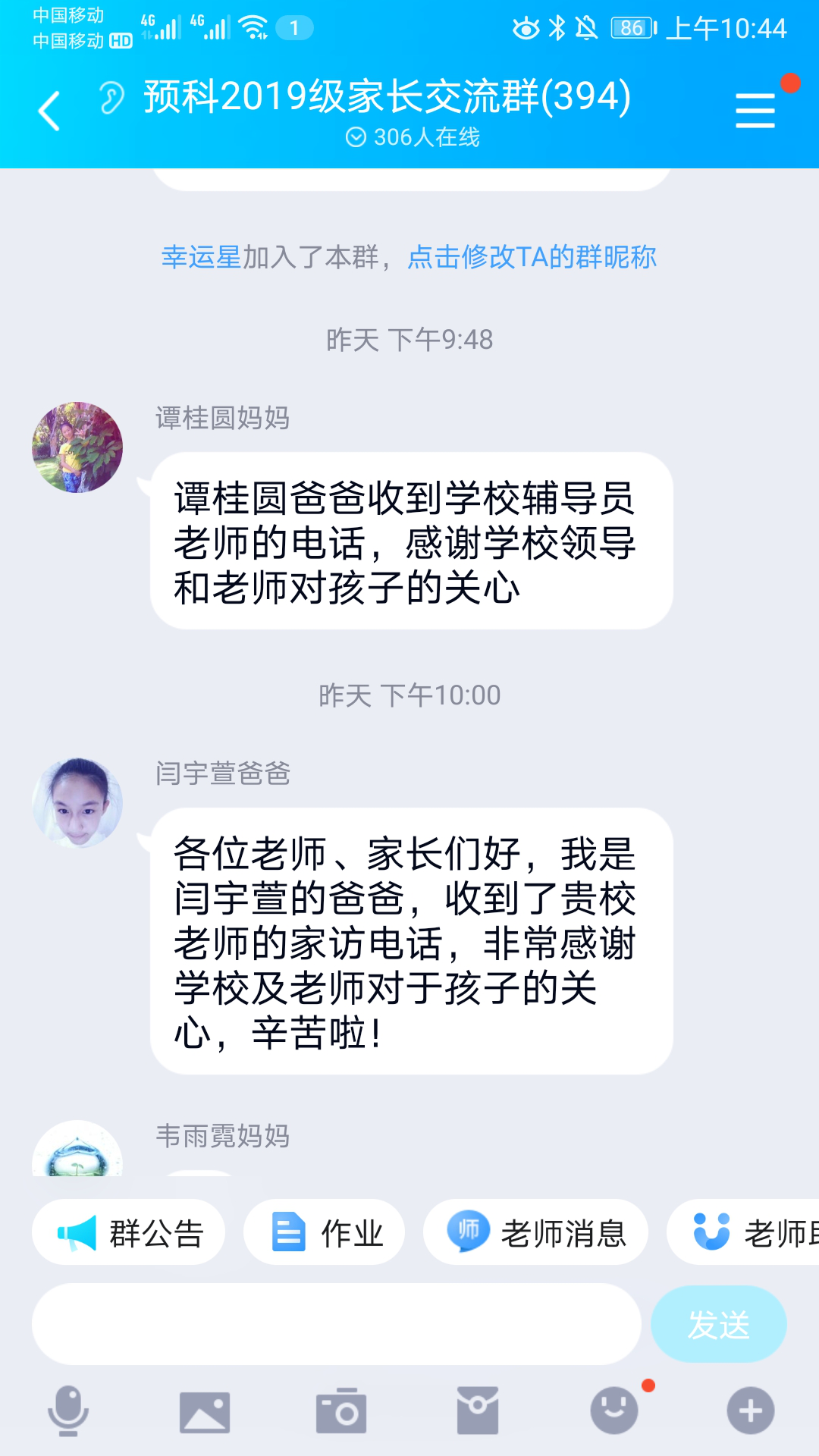Viewport: 819px width, 1456px height.
Task: Open more options with plus icon
Action: tap(751, 1410)
